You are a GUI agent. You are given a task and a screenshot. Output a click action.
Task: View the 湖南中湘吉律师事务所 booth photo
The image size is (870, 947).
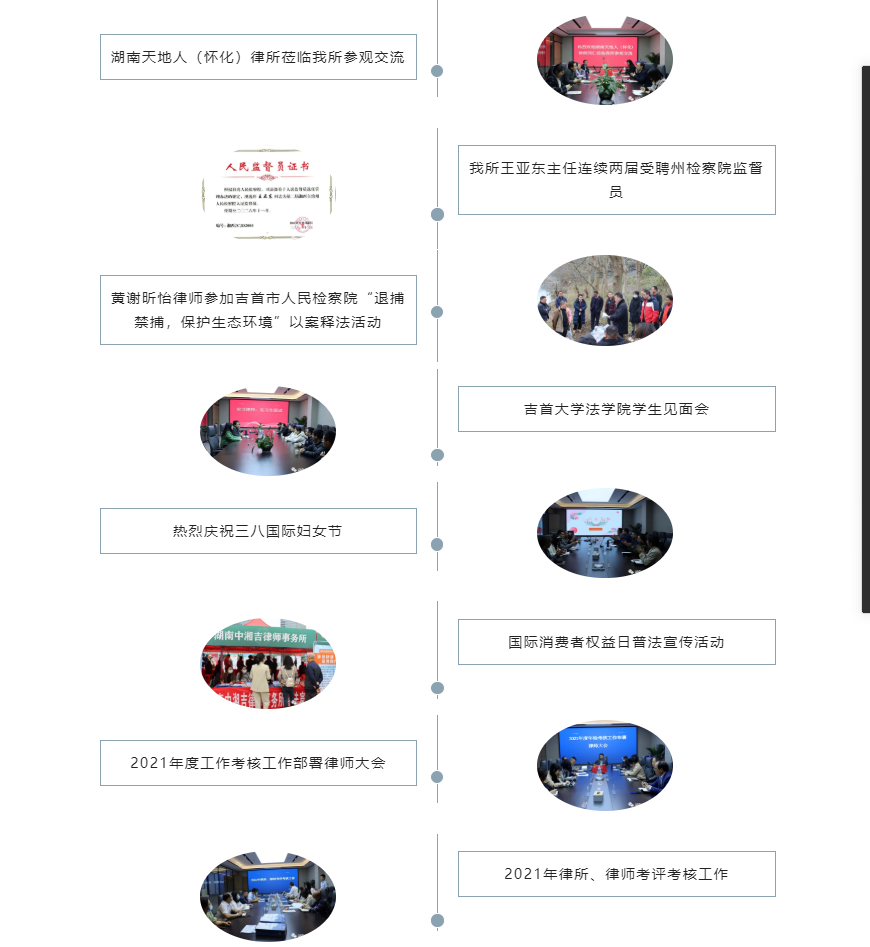coord(268,663)
